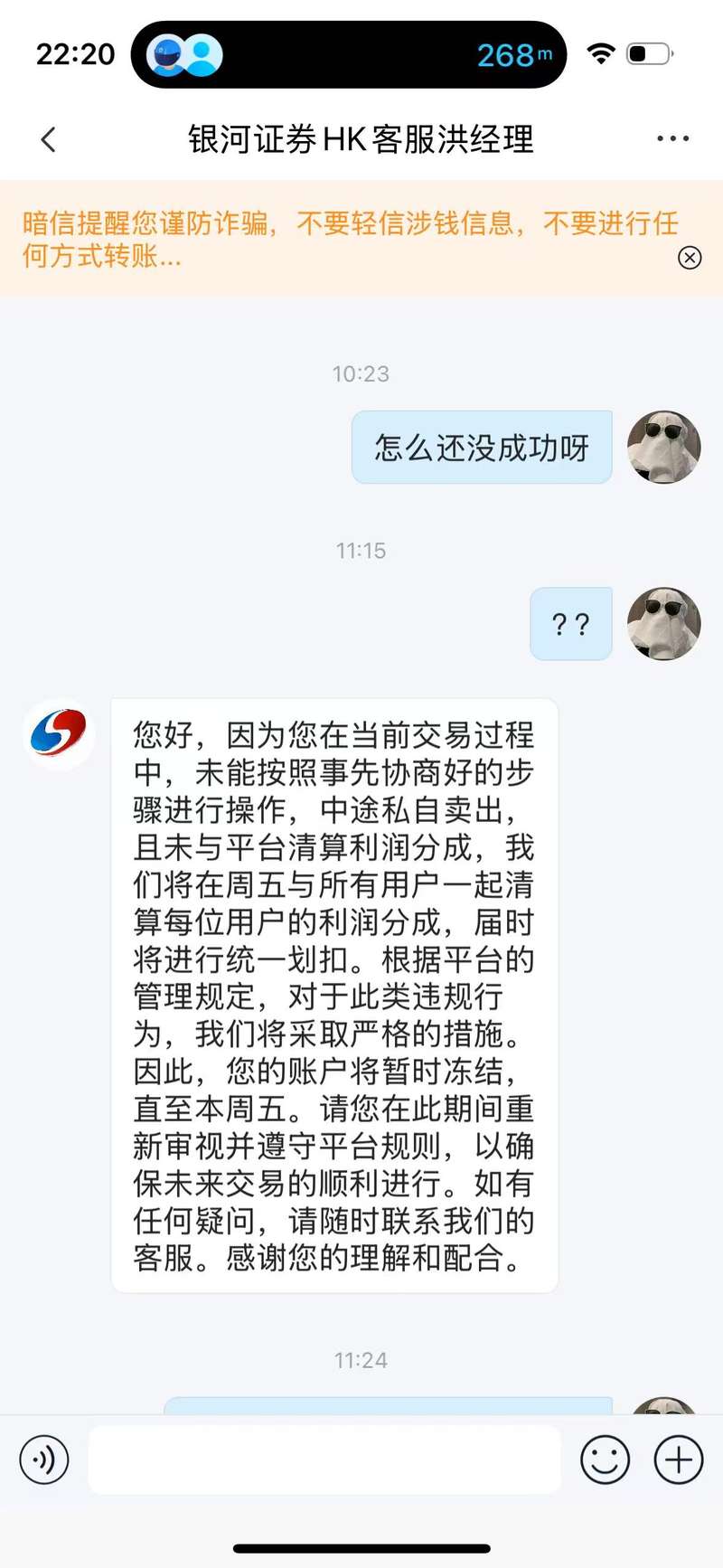The image size is (723, 1568).
Task: Tap the battery indicator
Action: [x=647, y=54]
